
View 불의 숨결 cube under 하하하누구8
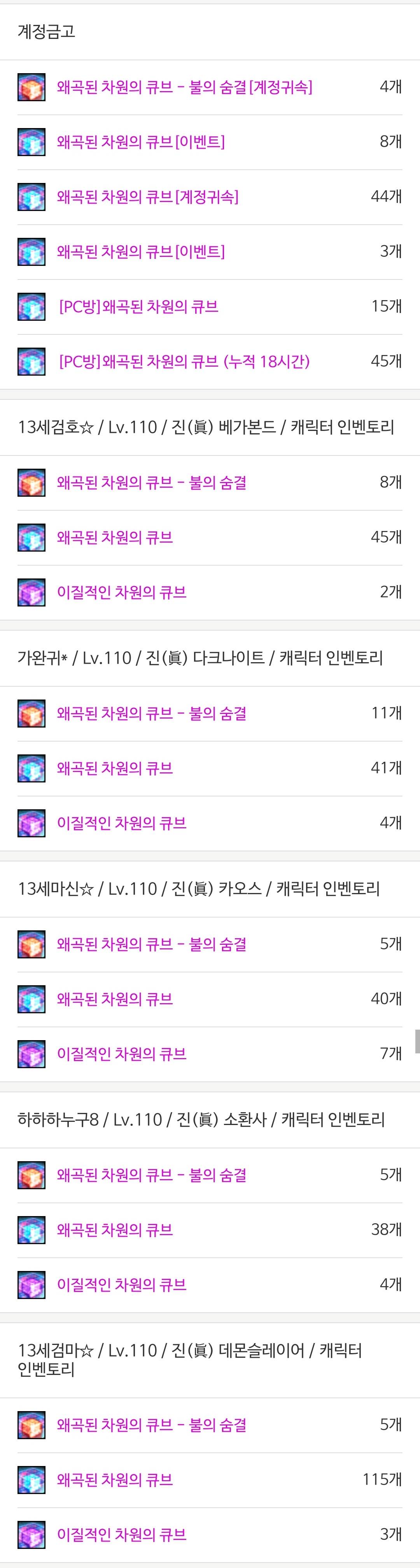151,1174
